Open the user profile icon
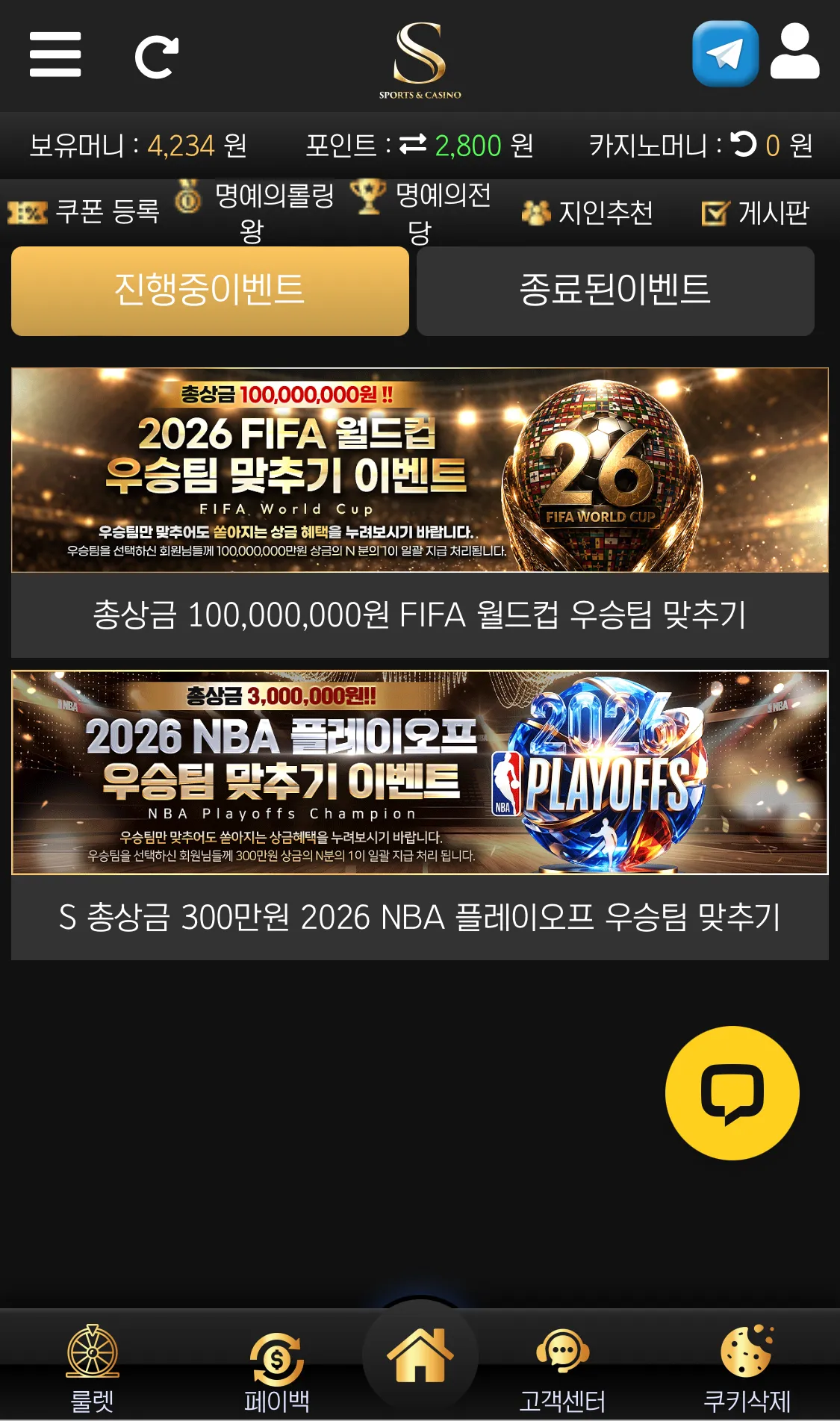Viewport: 840px width, 1421px height. tap(795, 51)
